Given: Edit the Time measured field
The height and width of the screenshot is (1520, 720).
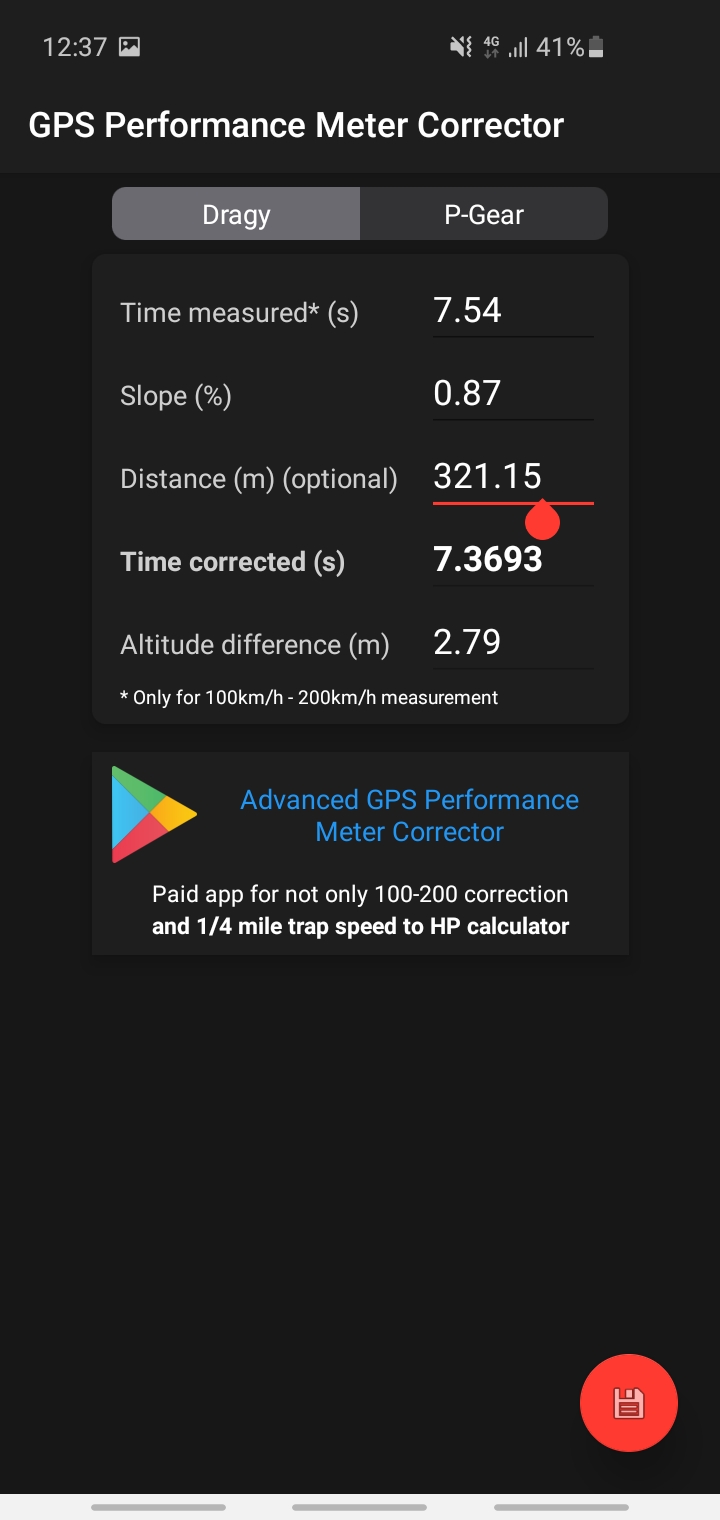Looking at the screenshot, I should pyautogui.click(x=512, y=311).
